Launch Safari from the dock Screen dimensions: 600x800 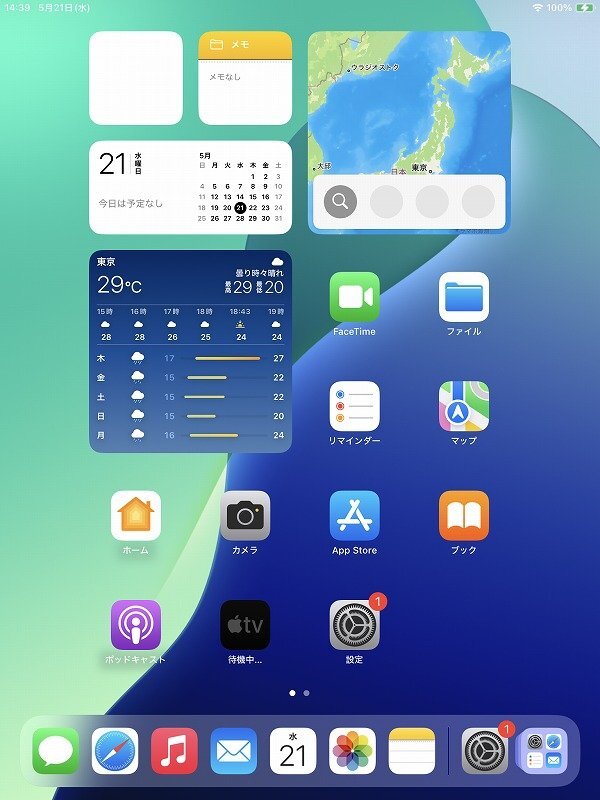point(115,751)
